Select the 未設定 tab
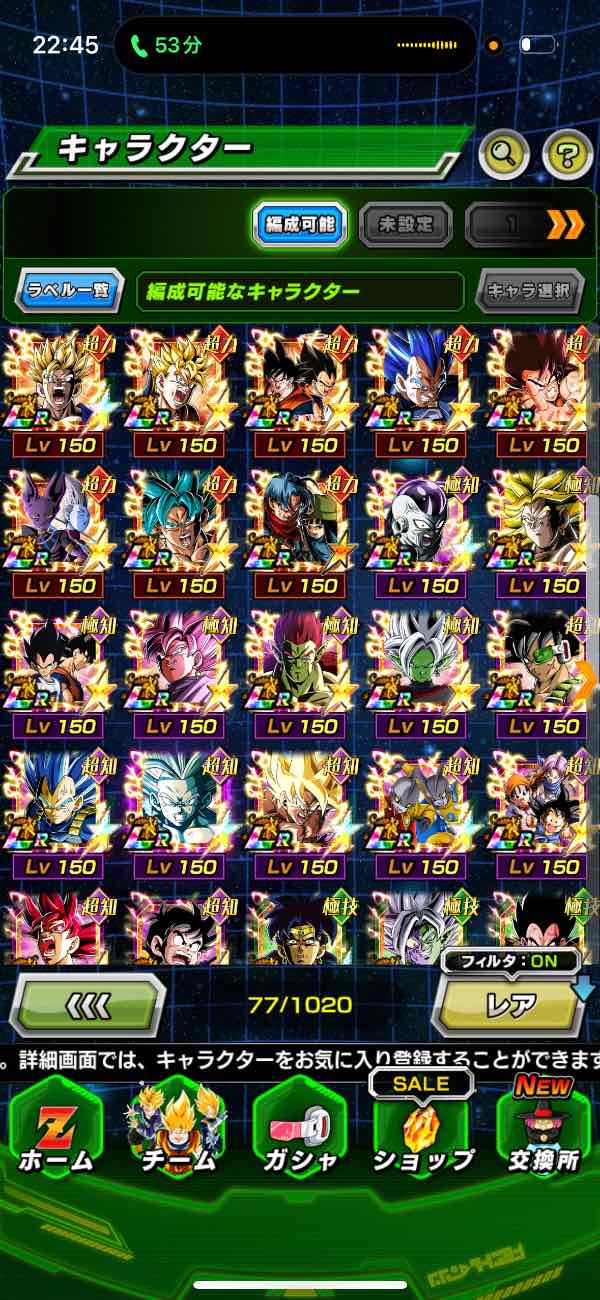The image size is (600, 1300). (405, 224)
